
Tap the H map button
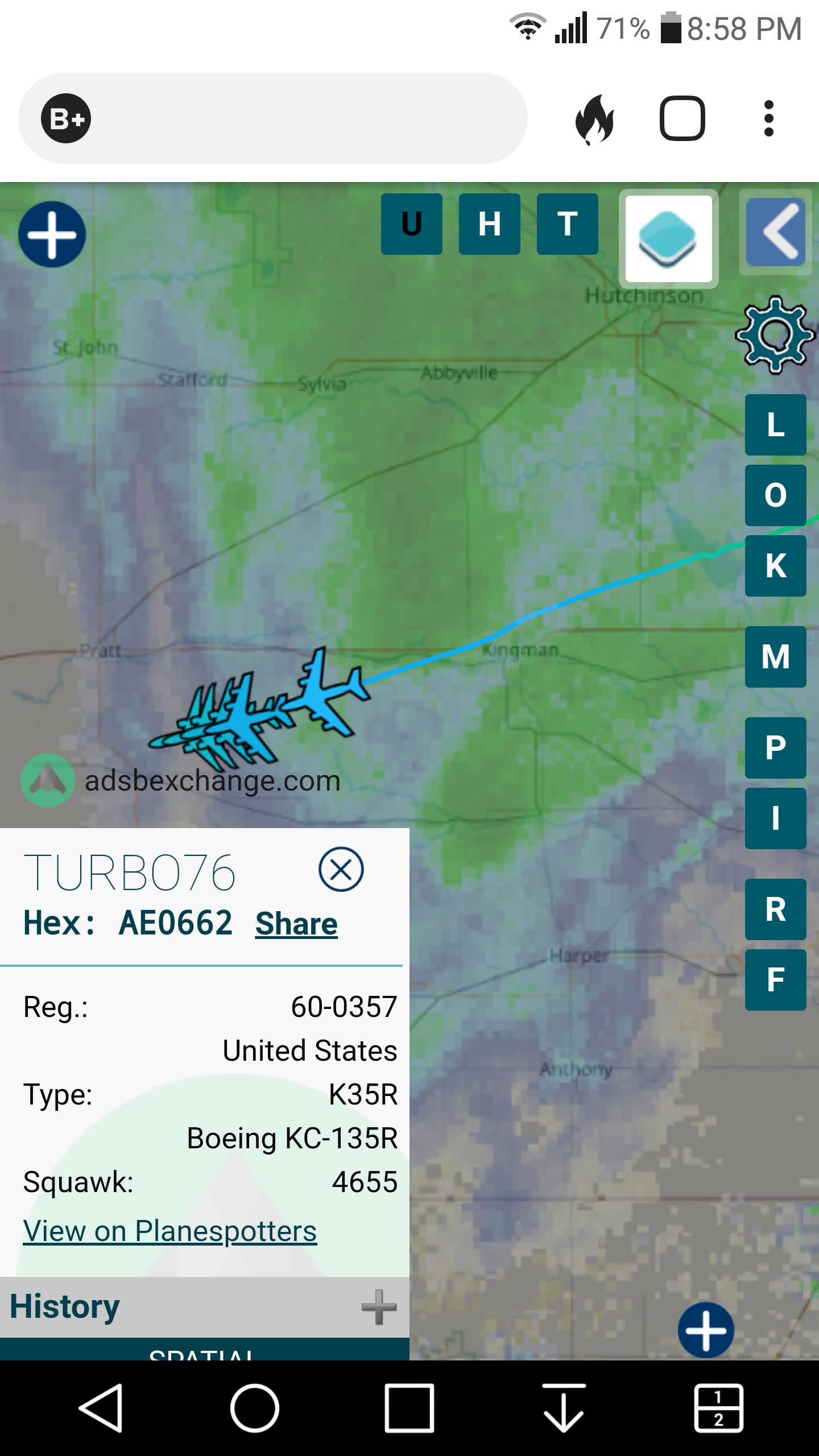tap(490, 224)
